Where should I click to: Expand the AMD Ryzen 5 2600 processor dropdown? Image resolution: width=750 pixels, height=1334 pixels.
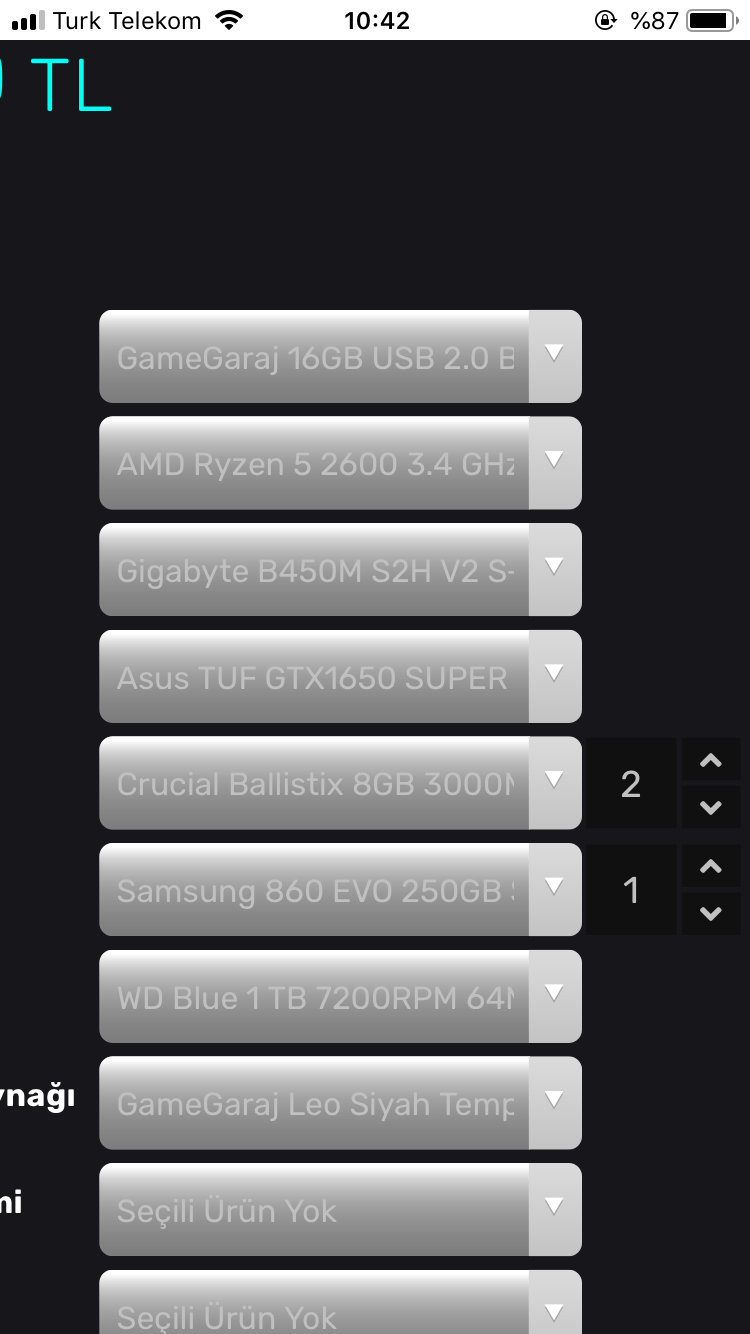(x=340, y=463)
